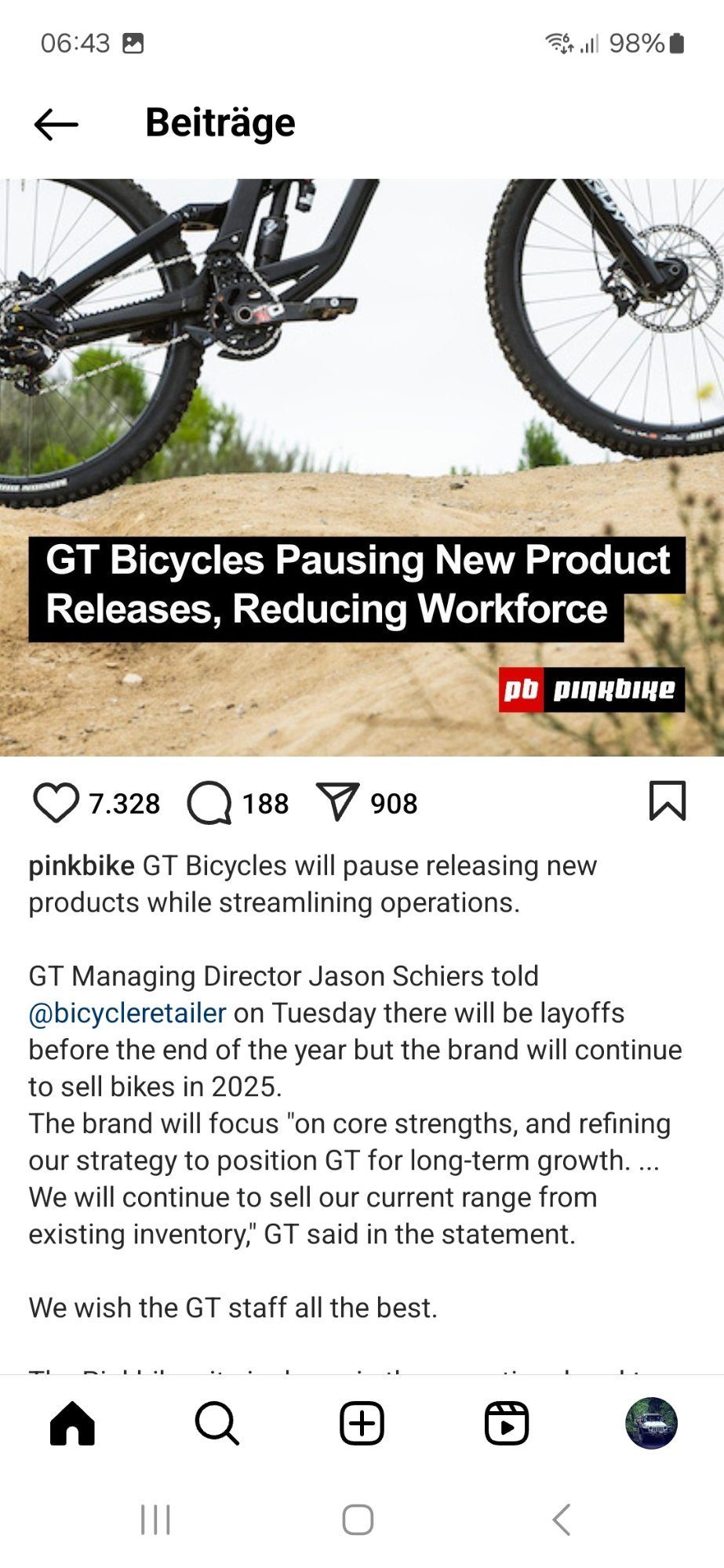
Task: Open the search and explore tab
Action: 217,1423
